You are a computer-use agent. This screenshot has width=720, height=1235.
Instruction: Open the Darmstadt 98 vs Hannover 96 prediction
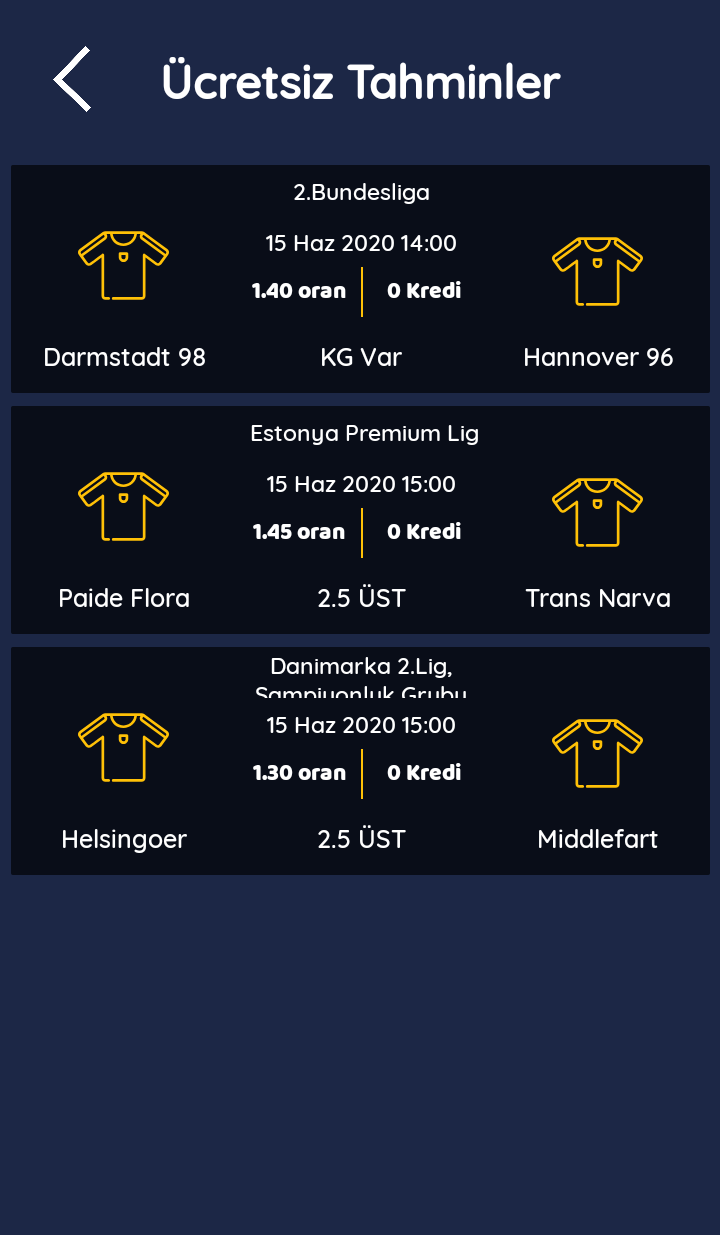pos(360,279)
